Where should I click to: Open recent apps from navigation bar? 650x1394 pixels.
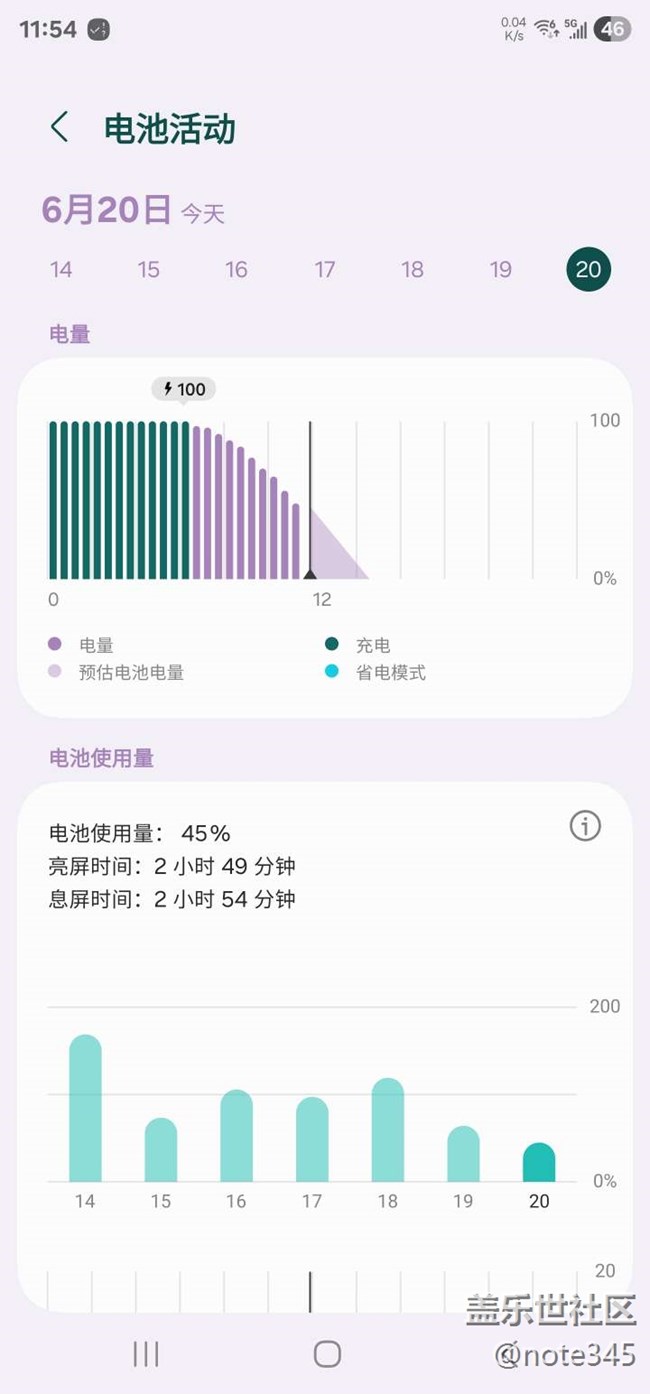pyautogui.click(x=146, y=1354)
